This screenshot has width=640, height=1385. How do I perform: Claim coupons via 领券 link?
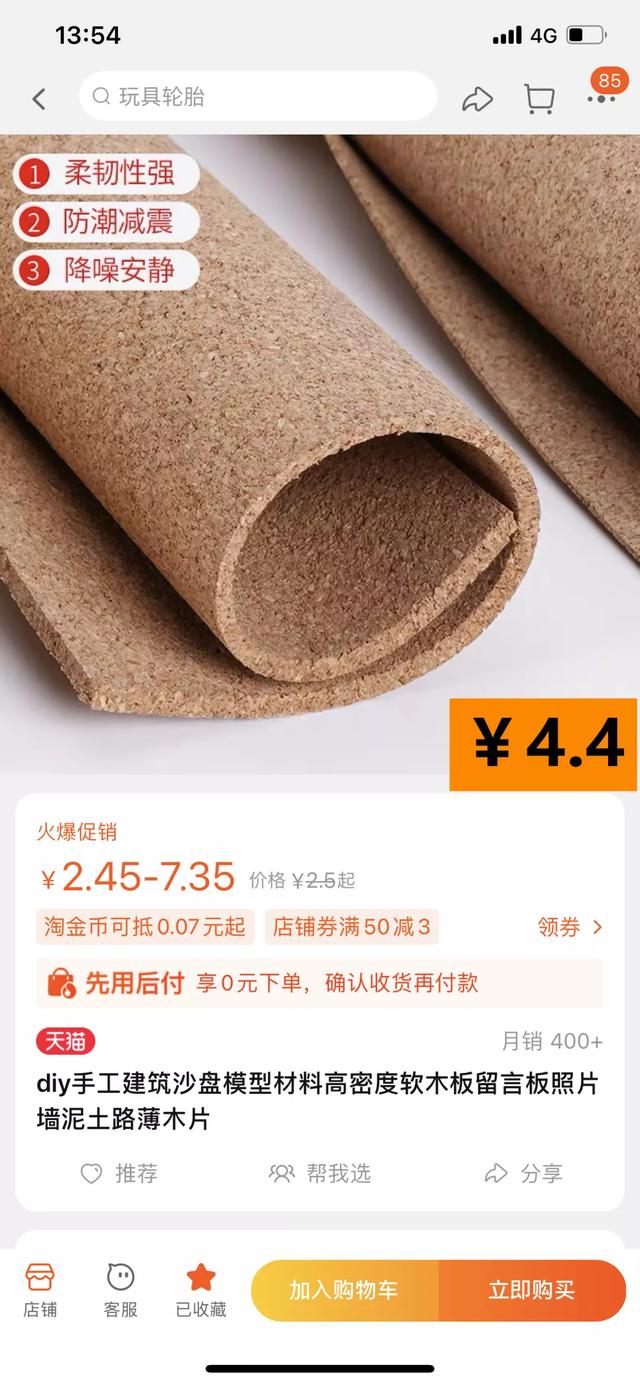point(570,927)
